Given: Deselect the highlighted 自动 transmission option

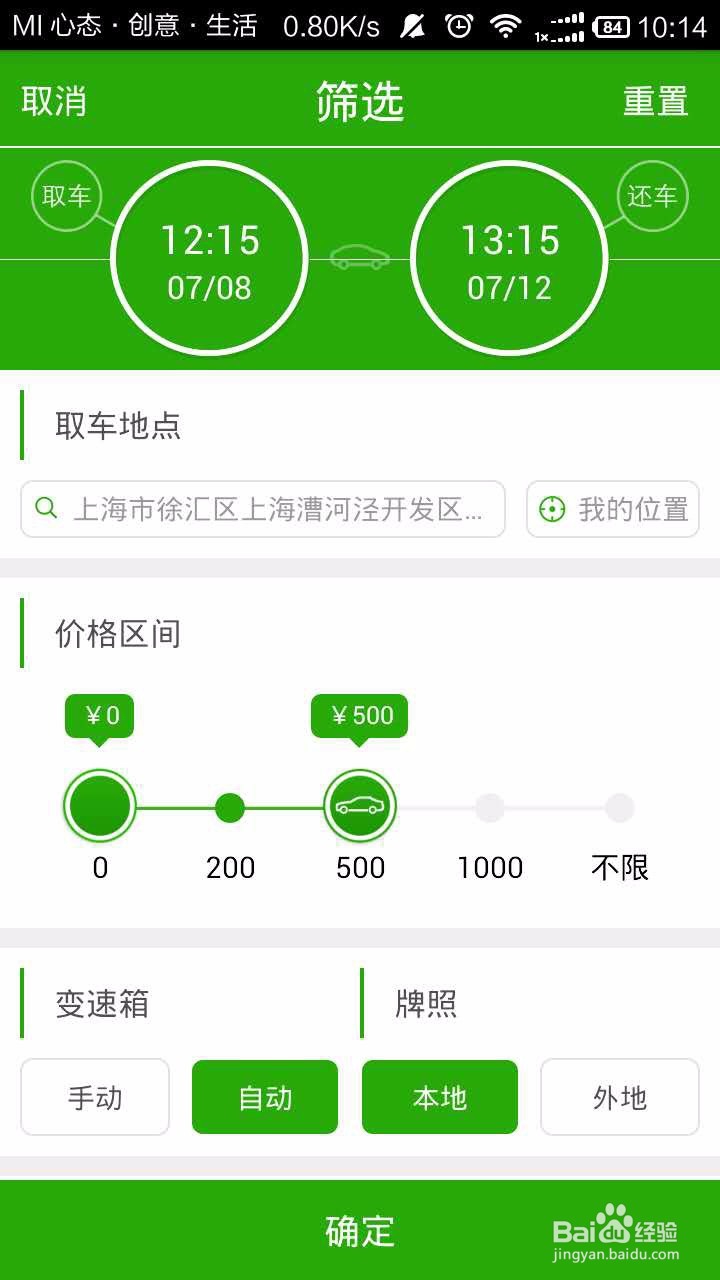Looking at the screenshot, I should point(265,1097).
